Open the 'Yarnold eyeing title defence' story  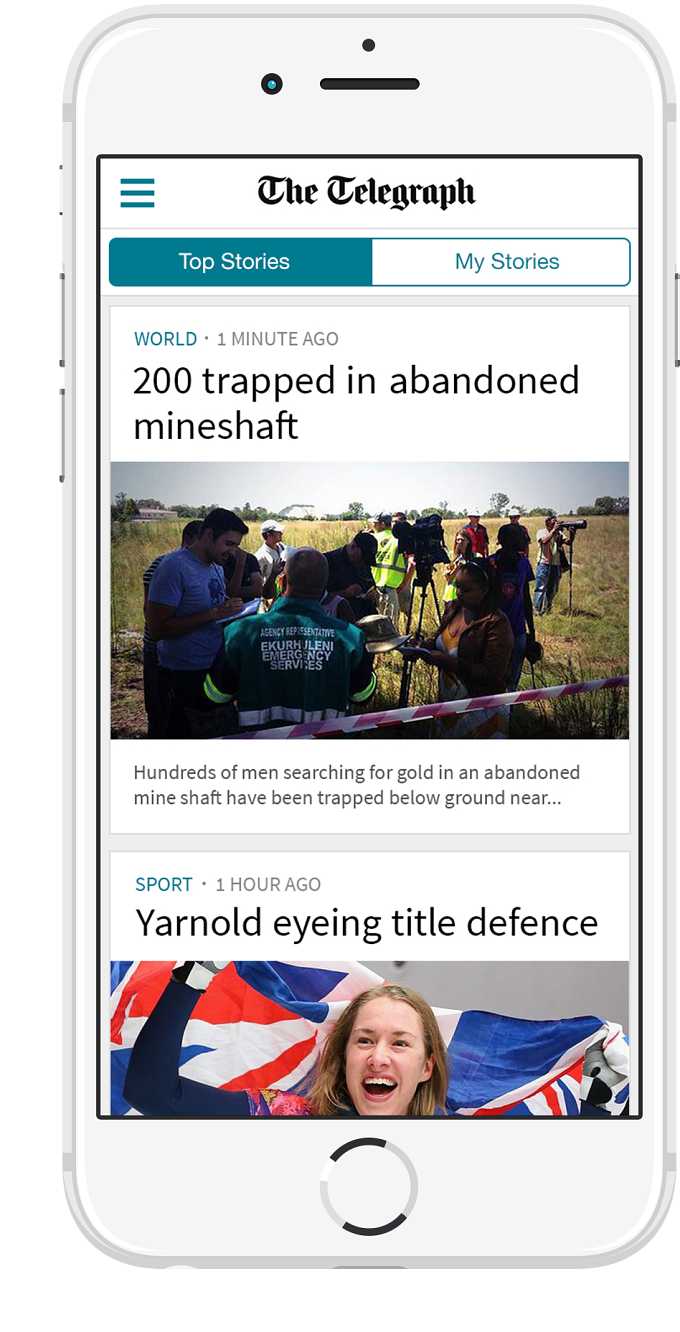tap(366, 922)
